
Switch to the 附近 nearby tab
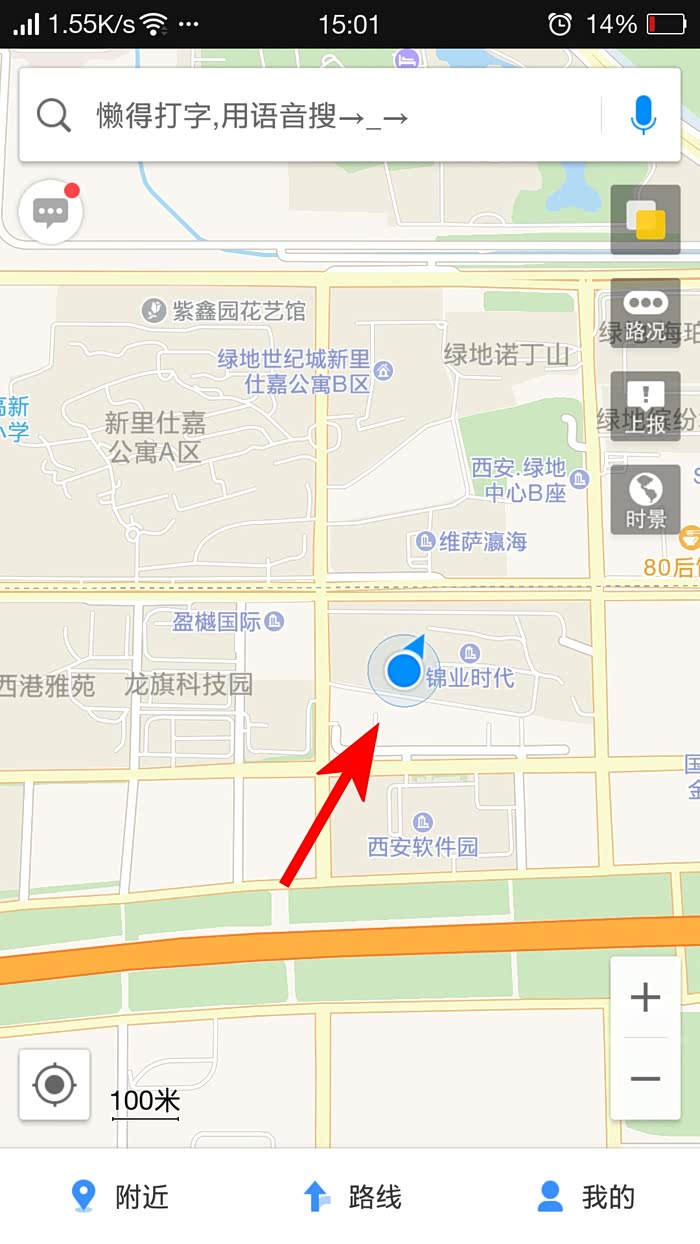[118, 1196]
